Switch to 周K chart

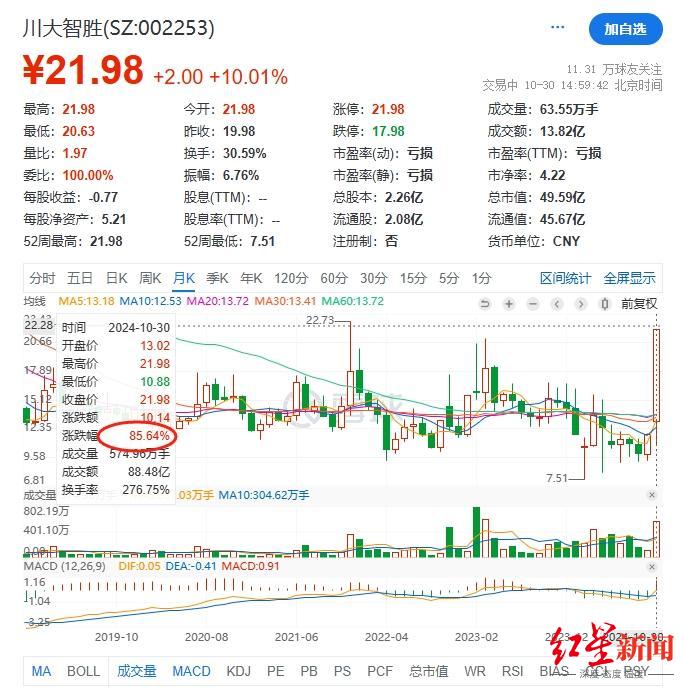tap(150, 278)
